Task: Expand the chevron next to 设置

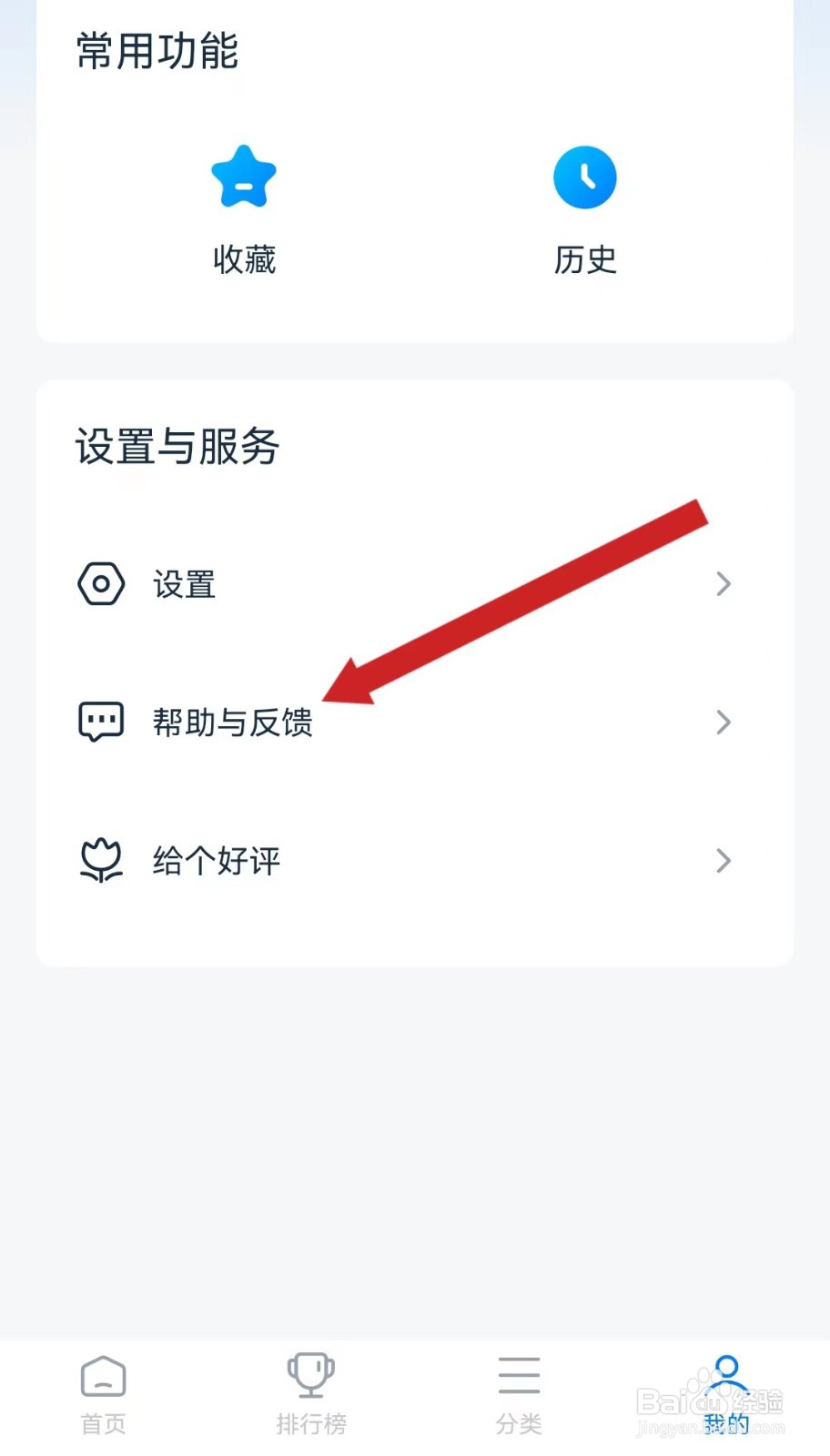Action: coord(724,583)
